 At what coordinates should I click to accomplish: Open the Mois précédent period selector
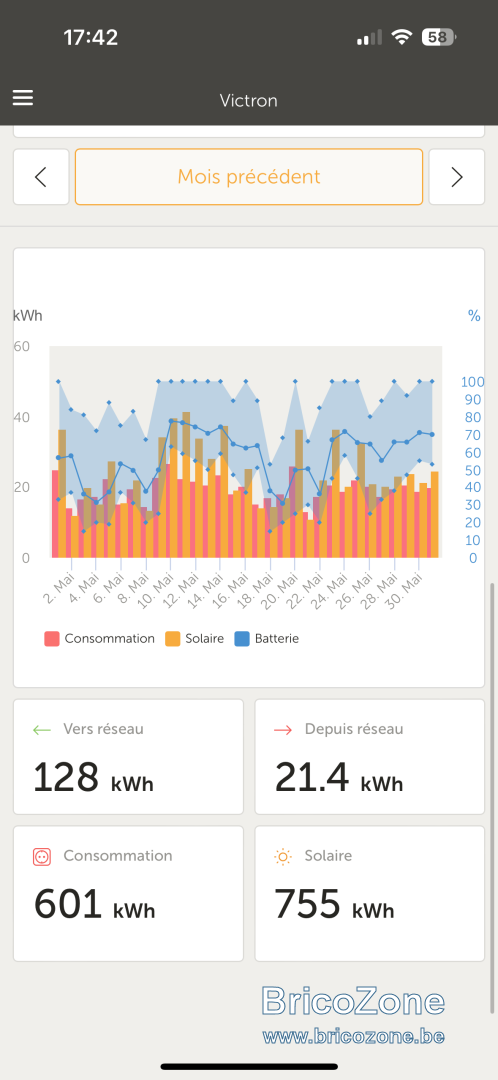click(x=249, y=177)
